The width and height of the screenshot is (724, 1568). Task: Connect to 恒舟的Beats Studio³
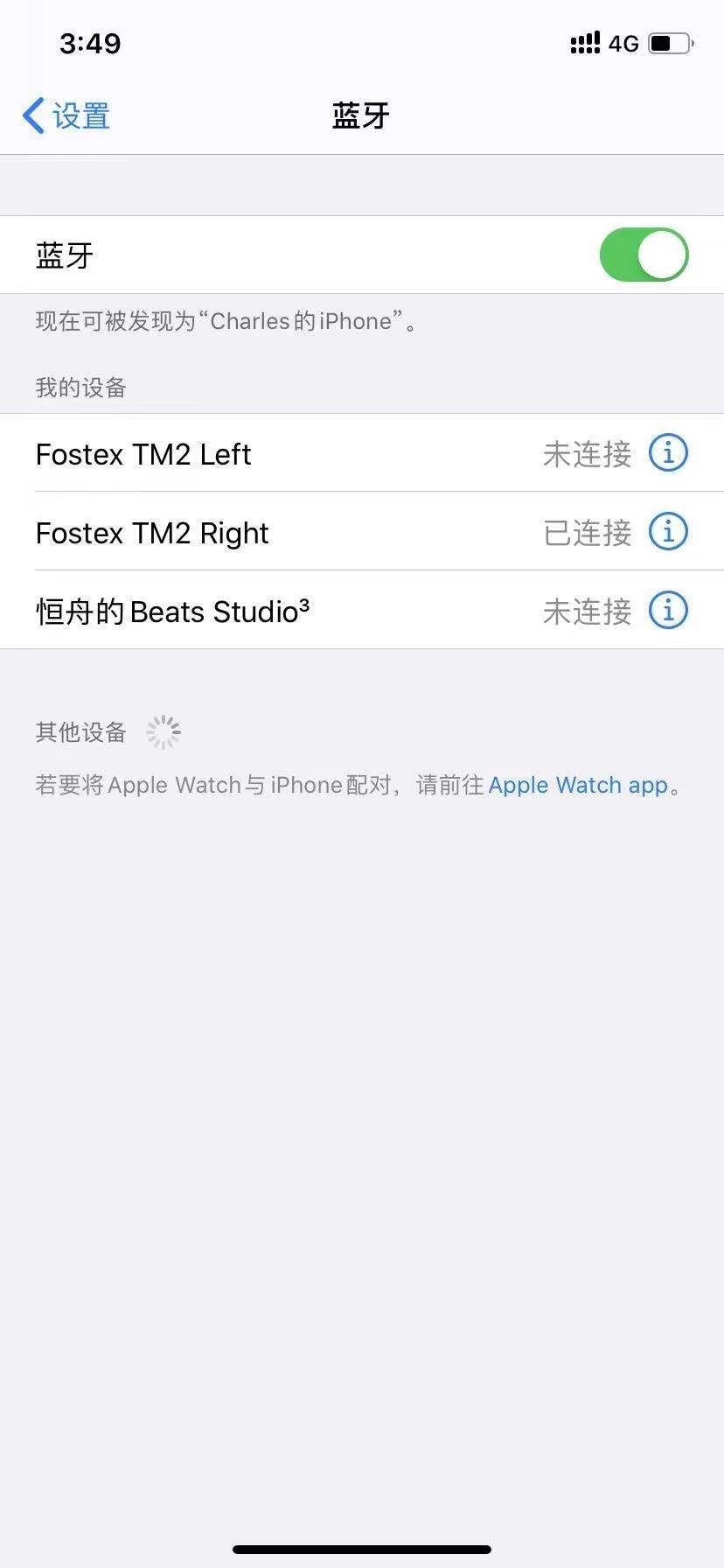tap(362, 610)
